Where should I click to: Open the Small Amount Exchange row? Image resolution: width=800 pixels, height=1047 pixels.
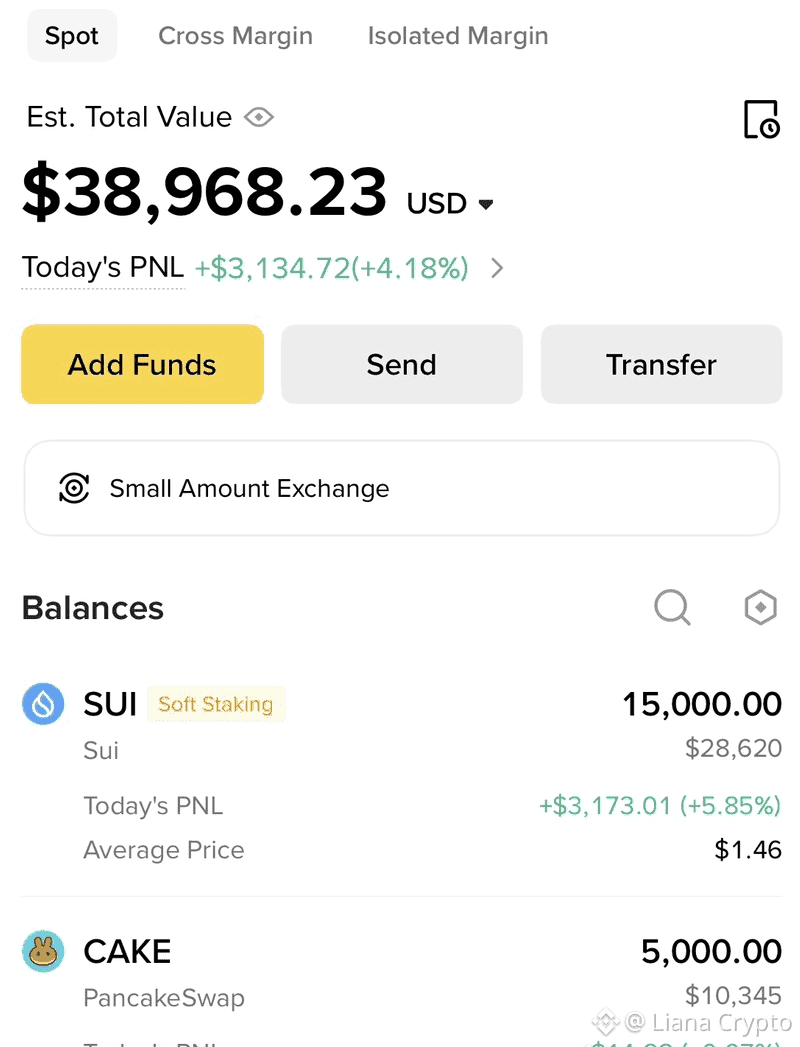tap(400, 488)
